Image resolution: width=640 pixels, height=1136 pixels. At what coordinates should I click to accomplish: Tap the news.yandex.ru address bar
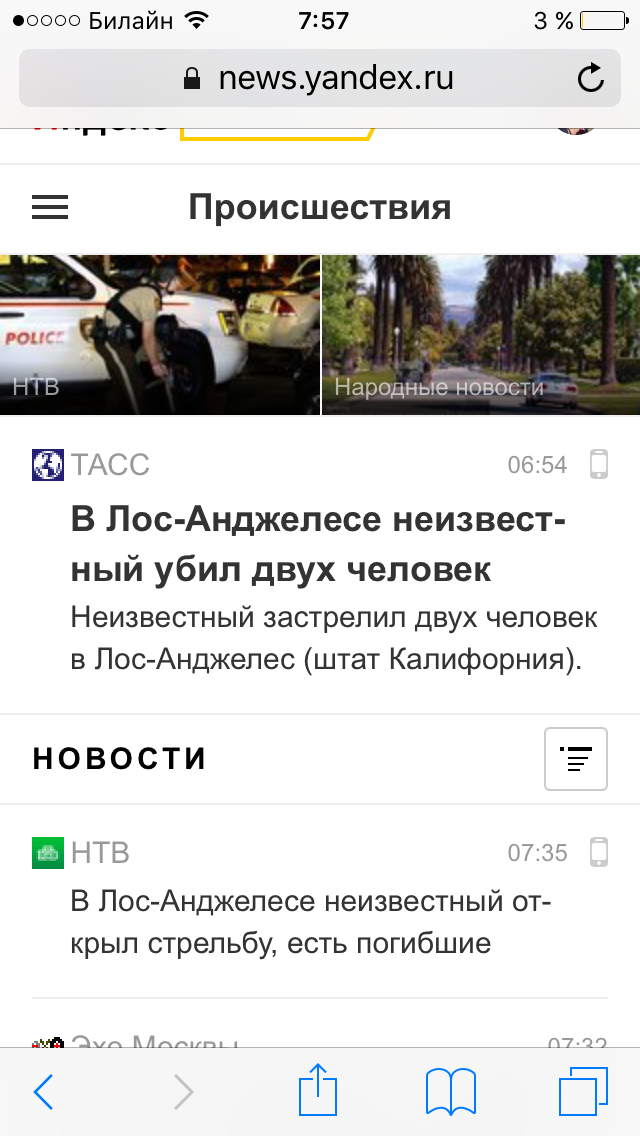(320, 78)
